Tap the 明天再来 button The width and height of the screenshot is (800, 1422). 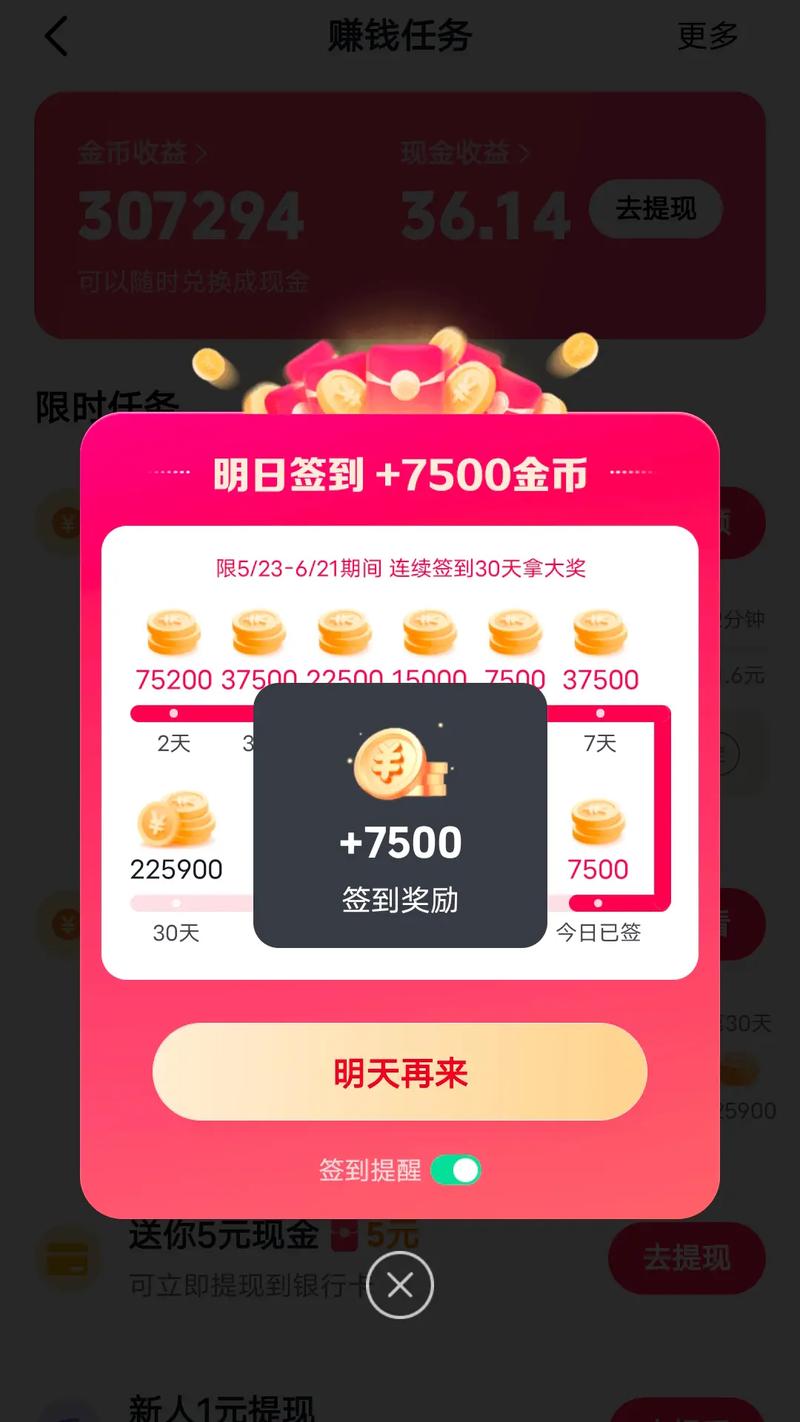tap(400, 1071)
